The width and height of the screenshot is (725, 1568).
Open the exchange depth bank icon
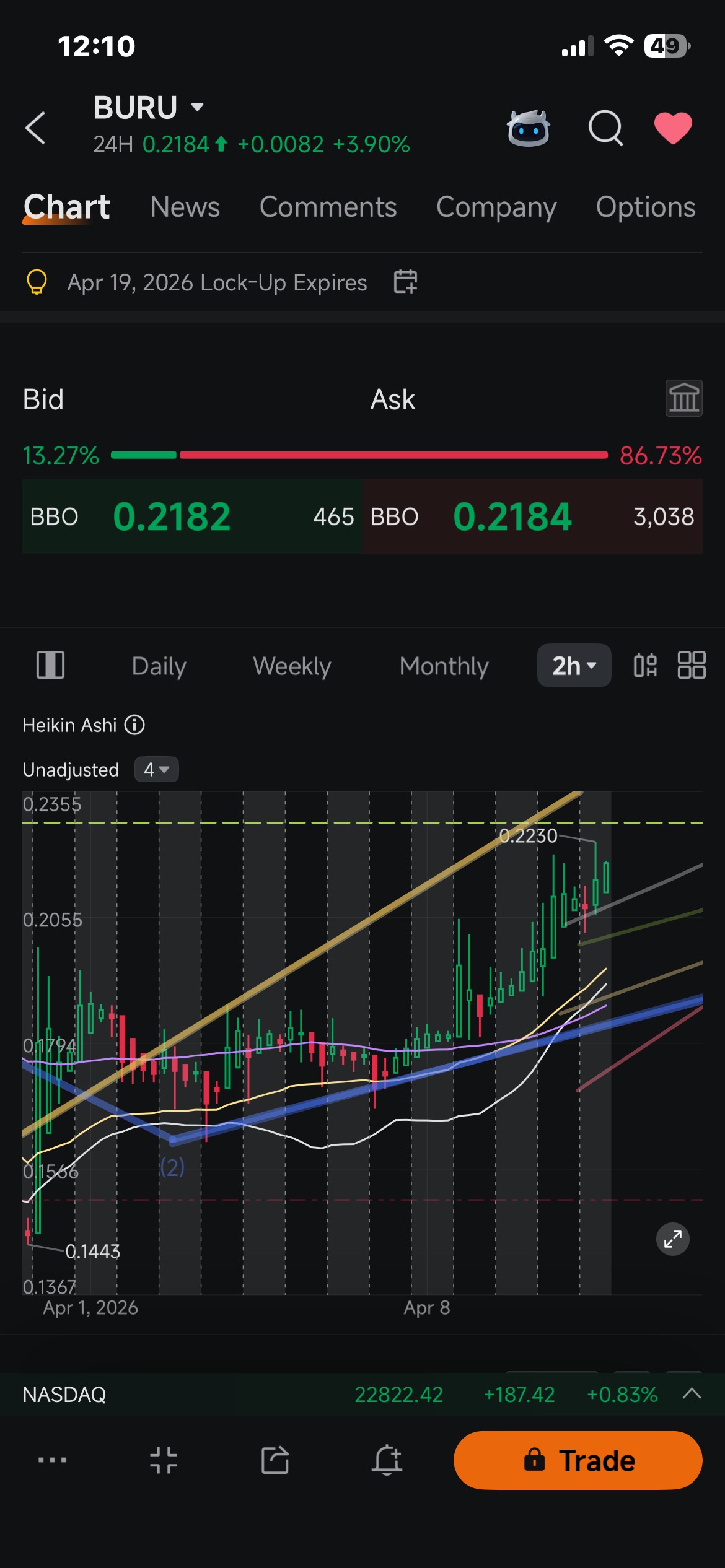coord(683,398)
